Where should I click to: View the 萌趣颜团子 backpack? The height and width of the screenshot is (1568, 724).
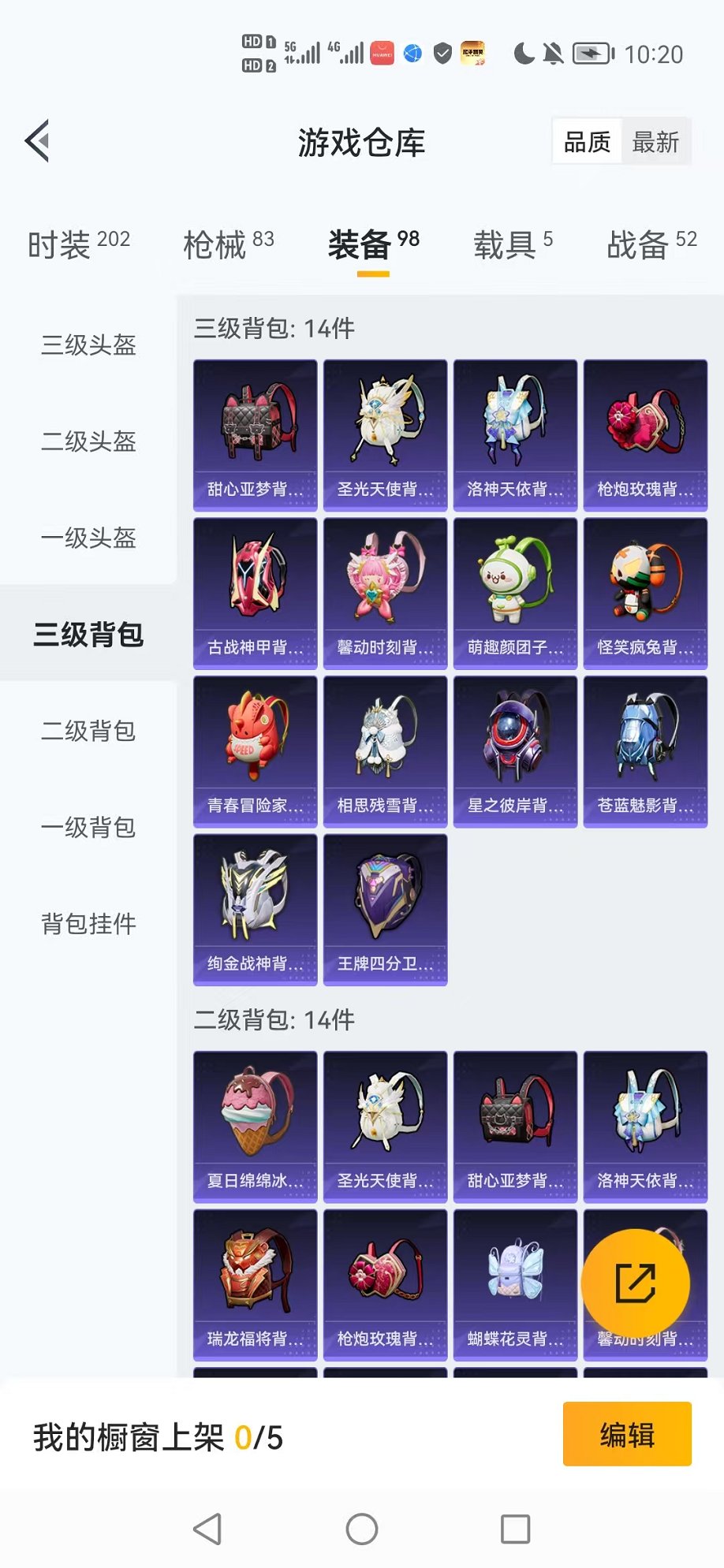(x=515, y=593)
